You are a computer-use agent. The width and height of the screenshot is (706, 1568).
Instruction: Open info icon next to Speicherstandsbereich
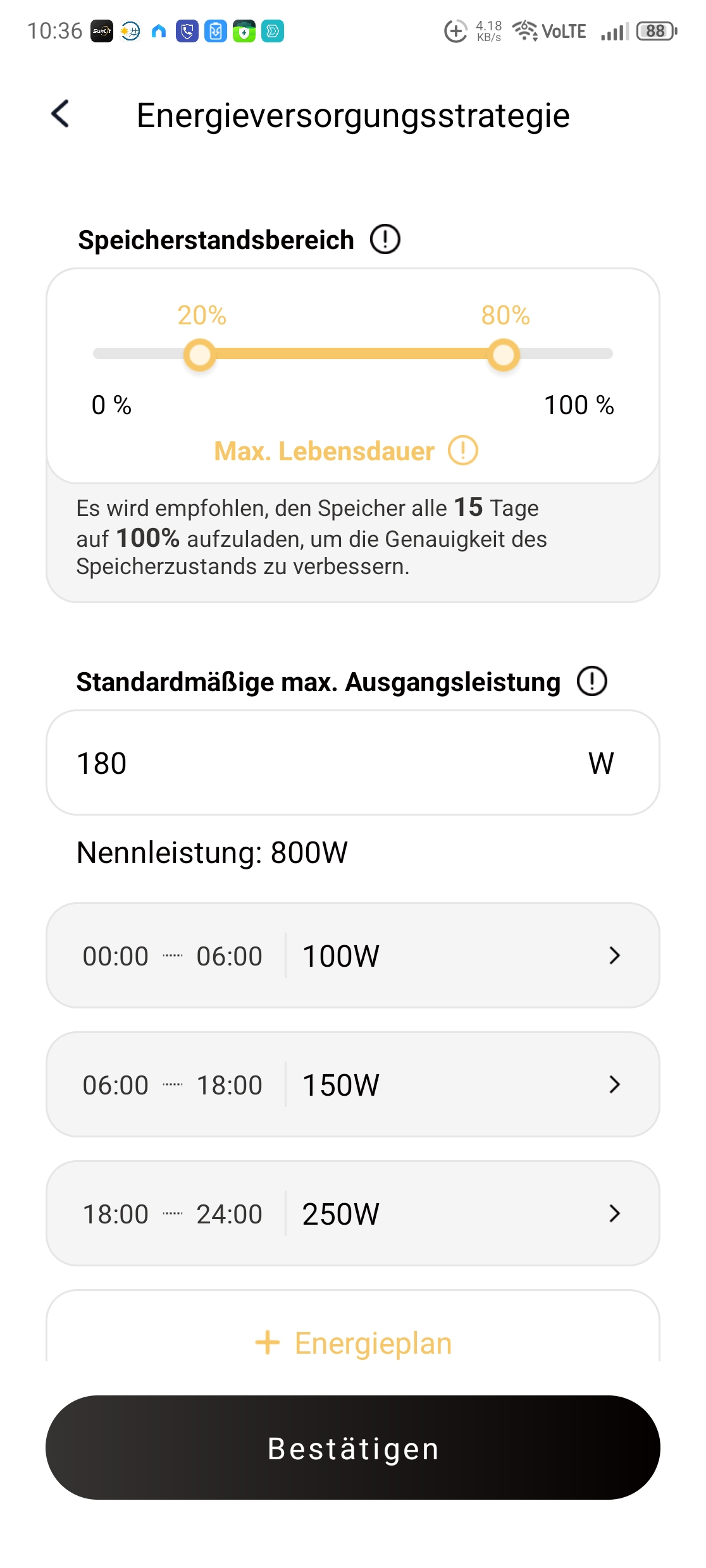tap(385, 240)
